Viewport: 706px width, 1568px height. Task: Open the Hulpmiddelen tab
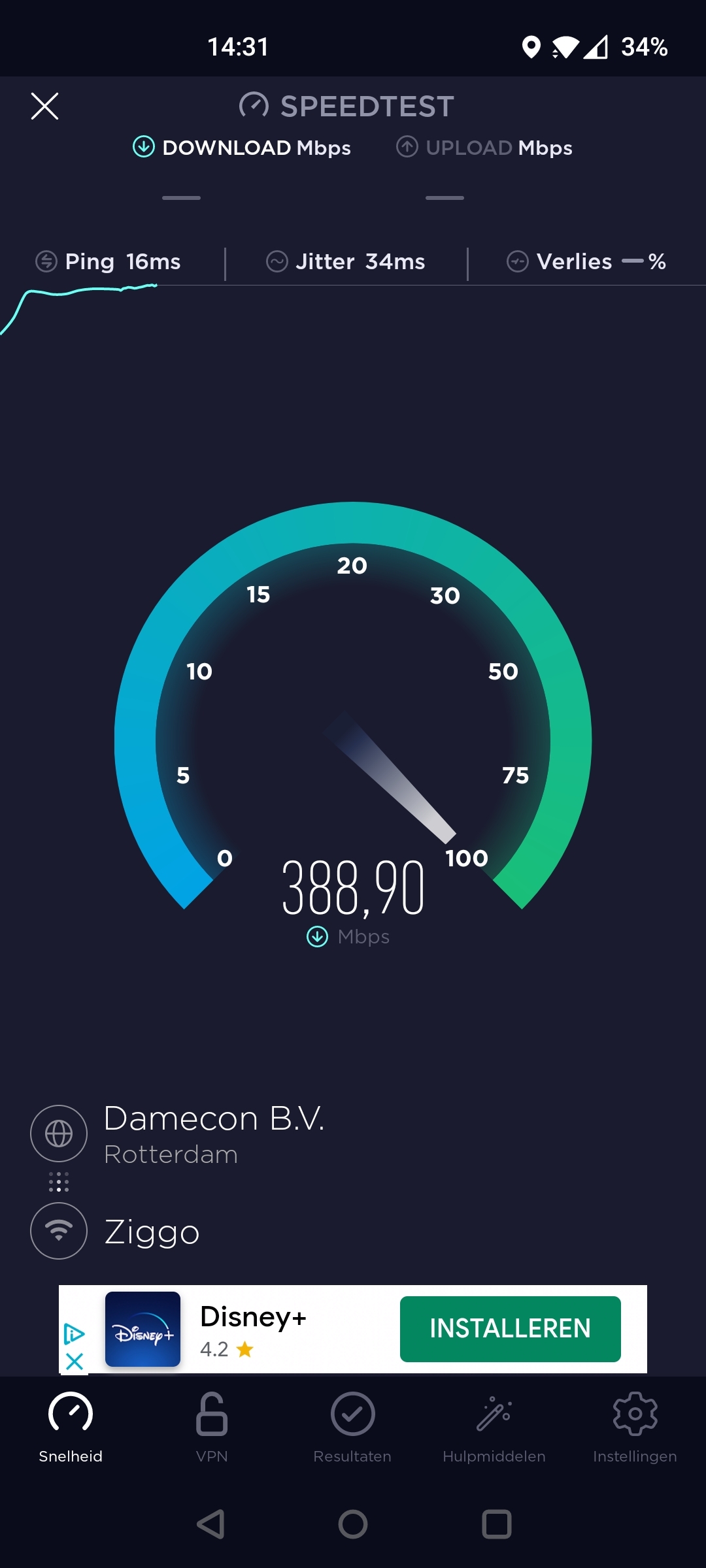(x=494, y=1426)
